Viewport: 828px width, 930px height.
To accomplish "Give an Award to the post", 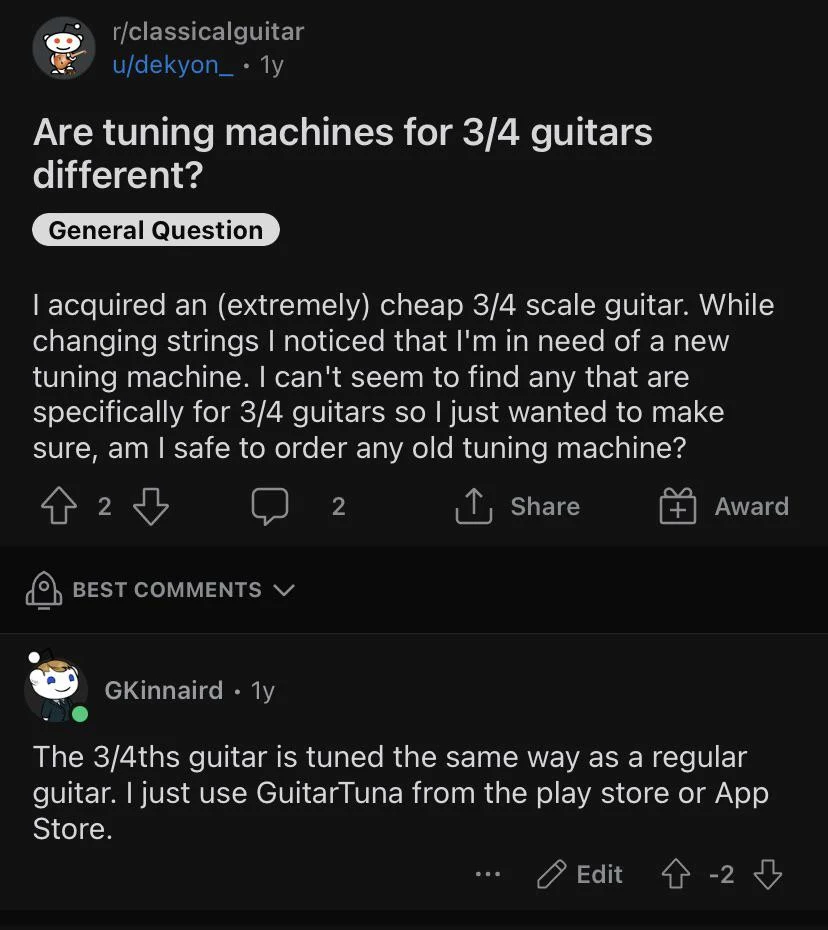I will click(678, 506).
